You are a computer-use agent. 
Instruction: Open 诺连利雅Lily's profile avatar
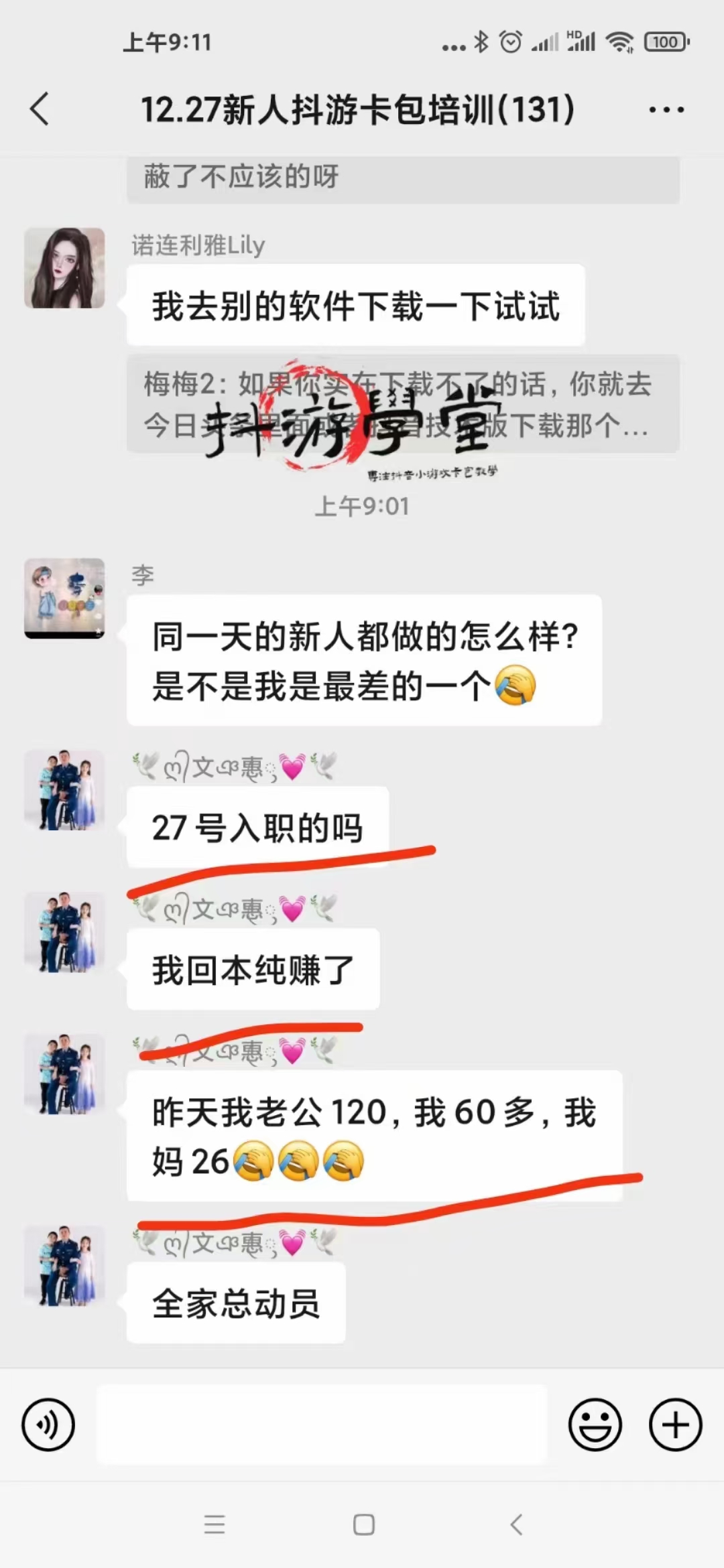[64, 268]
